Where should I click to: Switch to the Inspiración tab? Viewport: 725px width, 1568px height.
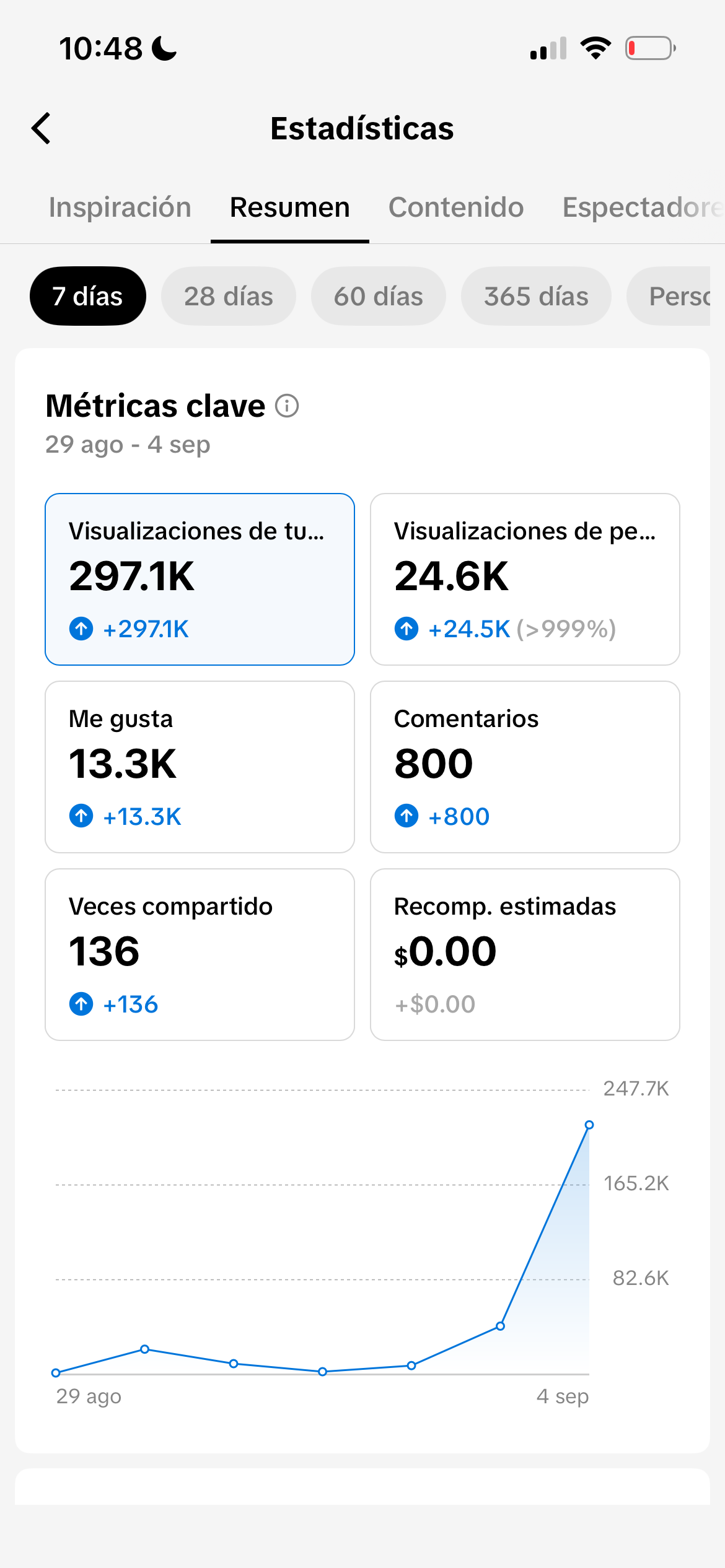[x=120, y=207]
